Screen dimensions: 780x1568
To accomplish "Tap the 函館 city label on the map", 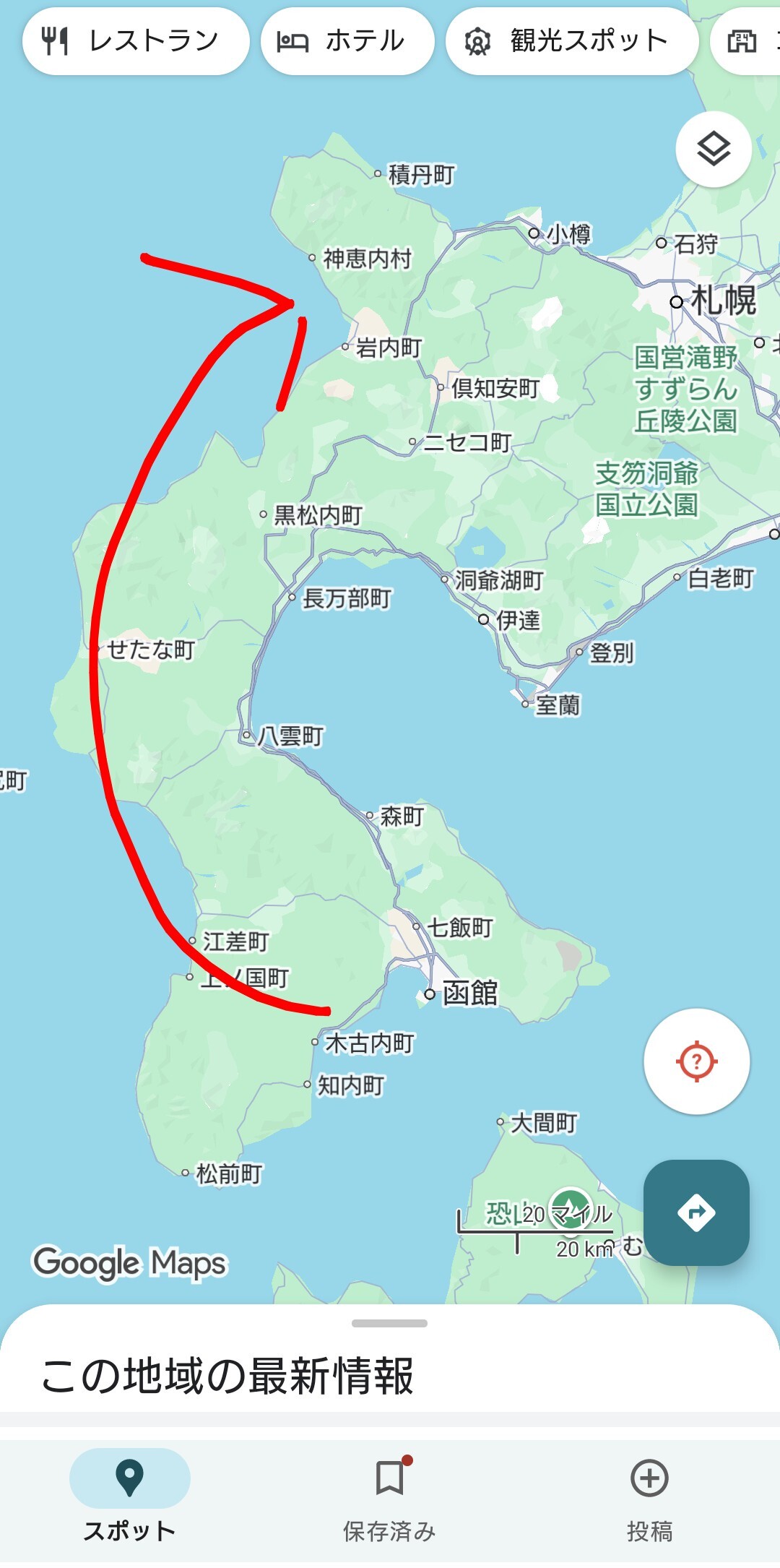I will [470, 993].
